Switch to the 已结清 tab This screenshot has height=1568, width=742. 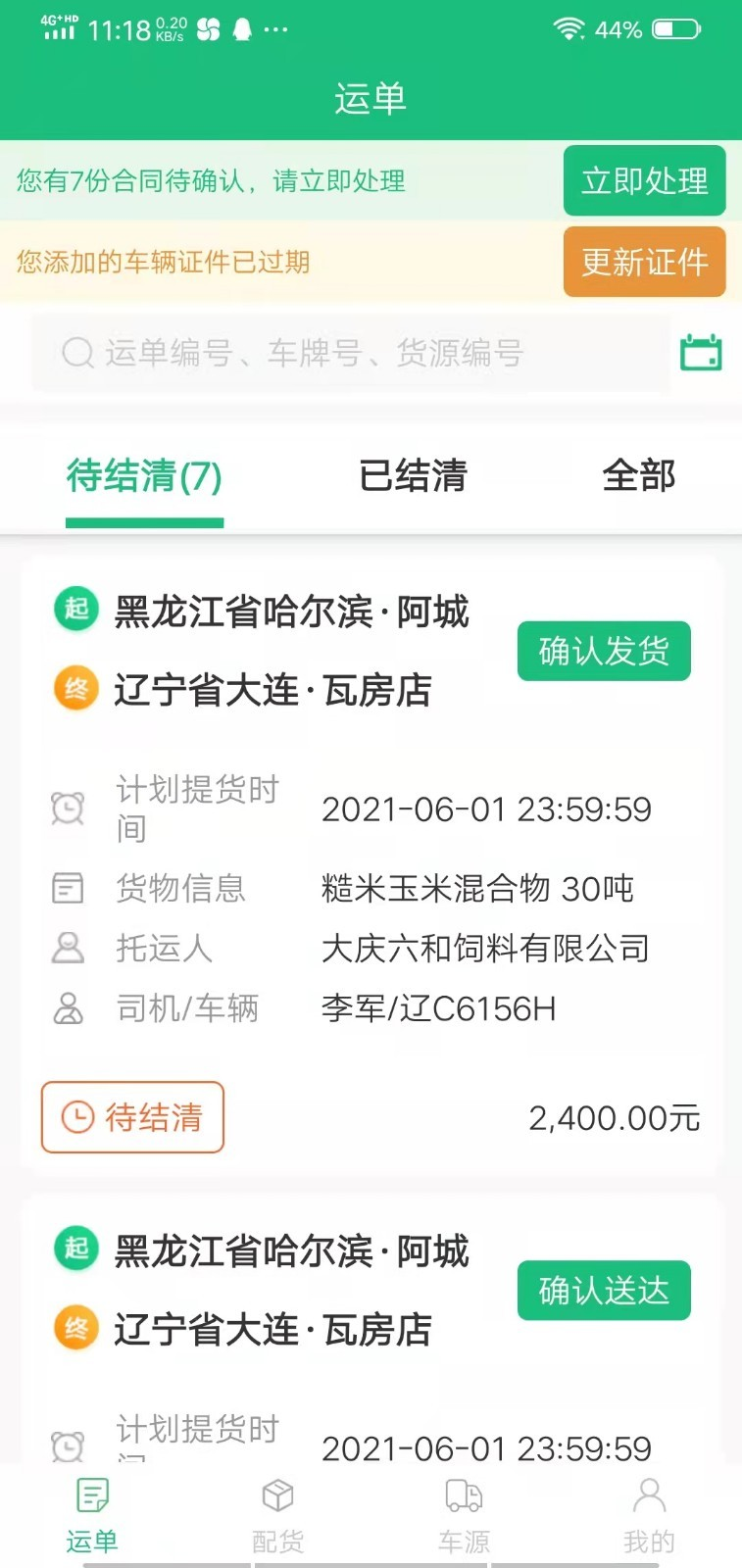coord(413,477)
